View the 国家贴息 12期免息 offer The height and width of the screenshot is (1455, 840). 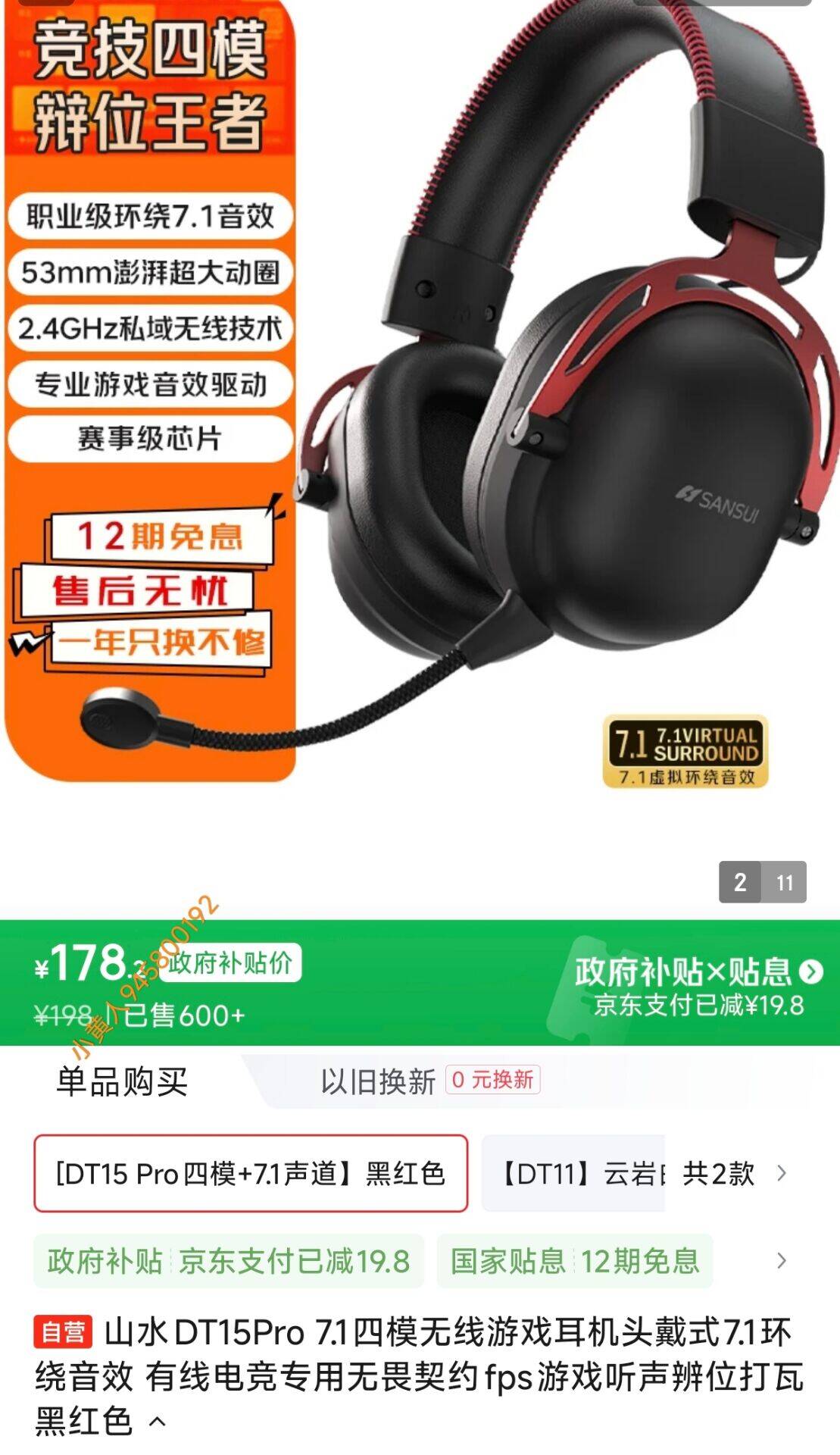[x=575, y=1261]
